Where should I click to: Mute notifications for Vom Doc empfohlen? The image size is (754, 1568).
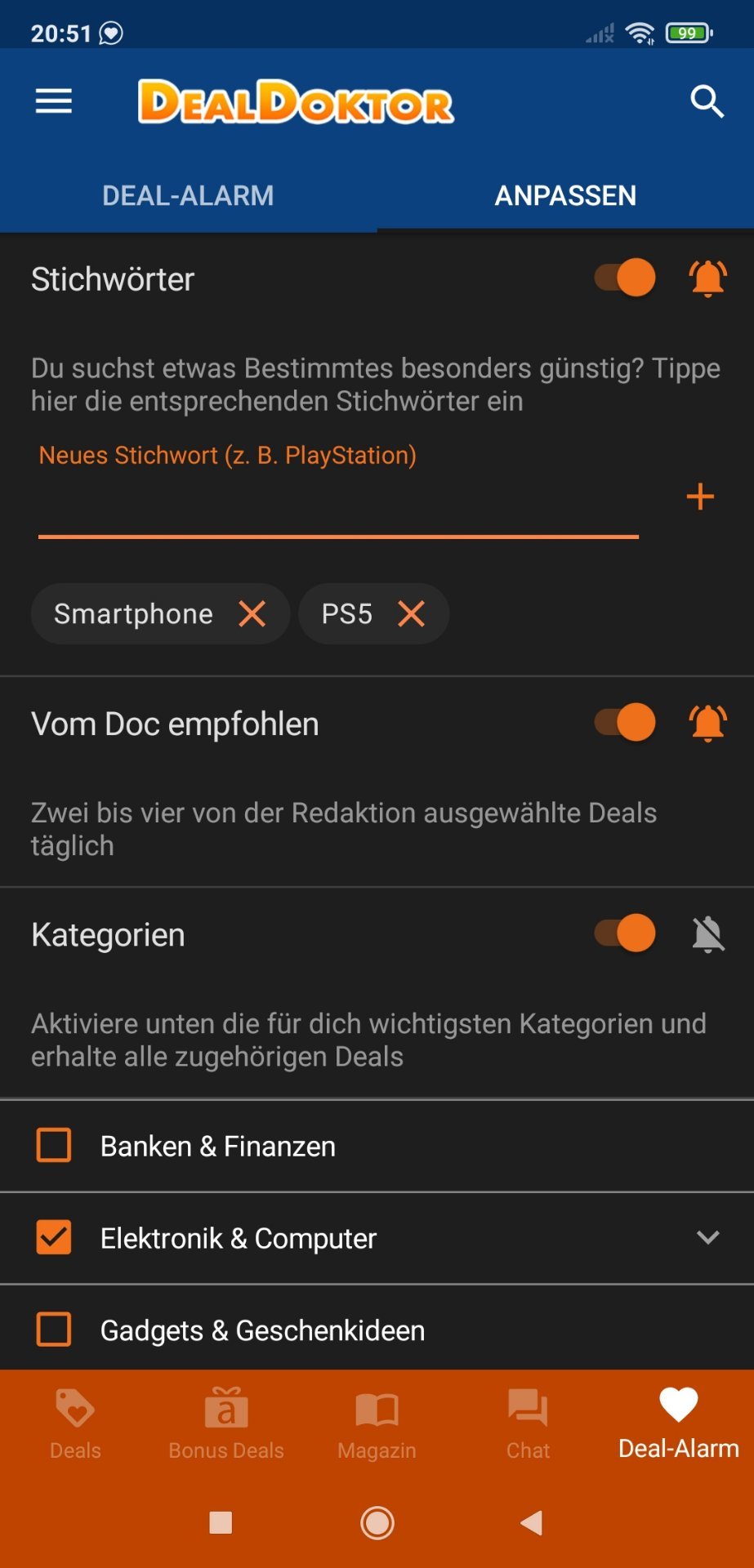coord(708,723)
